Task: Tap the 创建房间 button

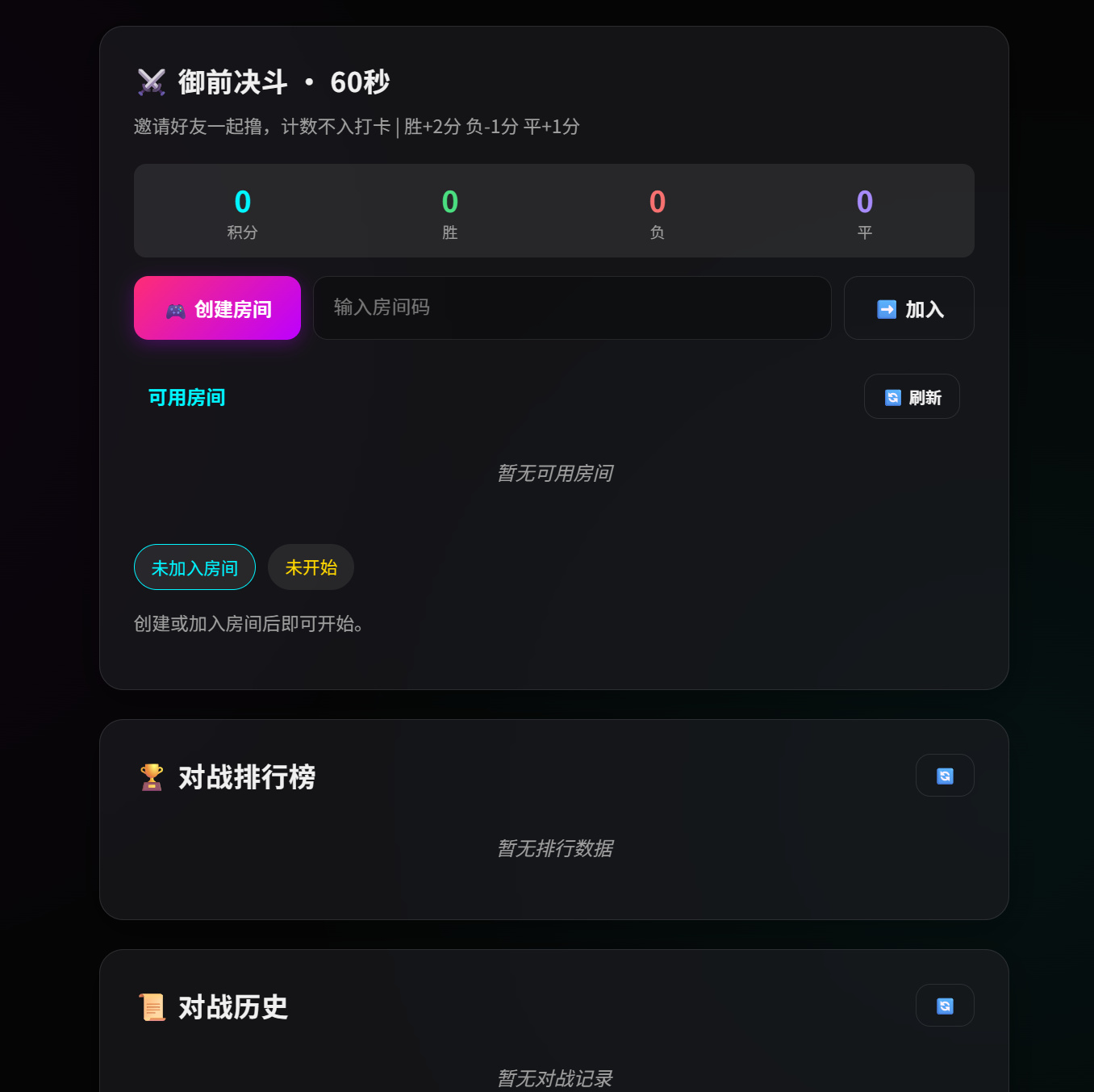Action: (217, 308)
